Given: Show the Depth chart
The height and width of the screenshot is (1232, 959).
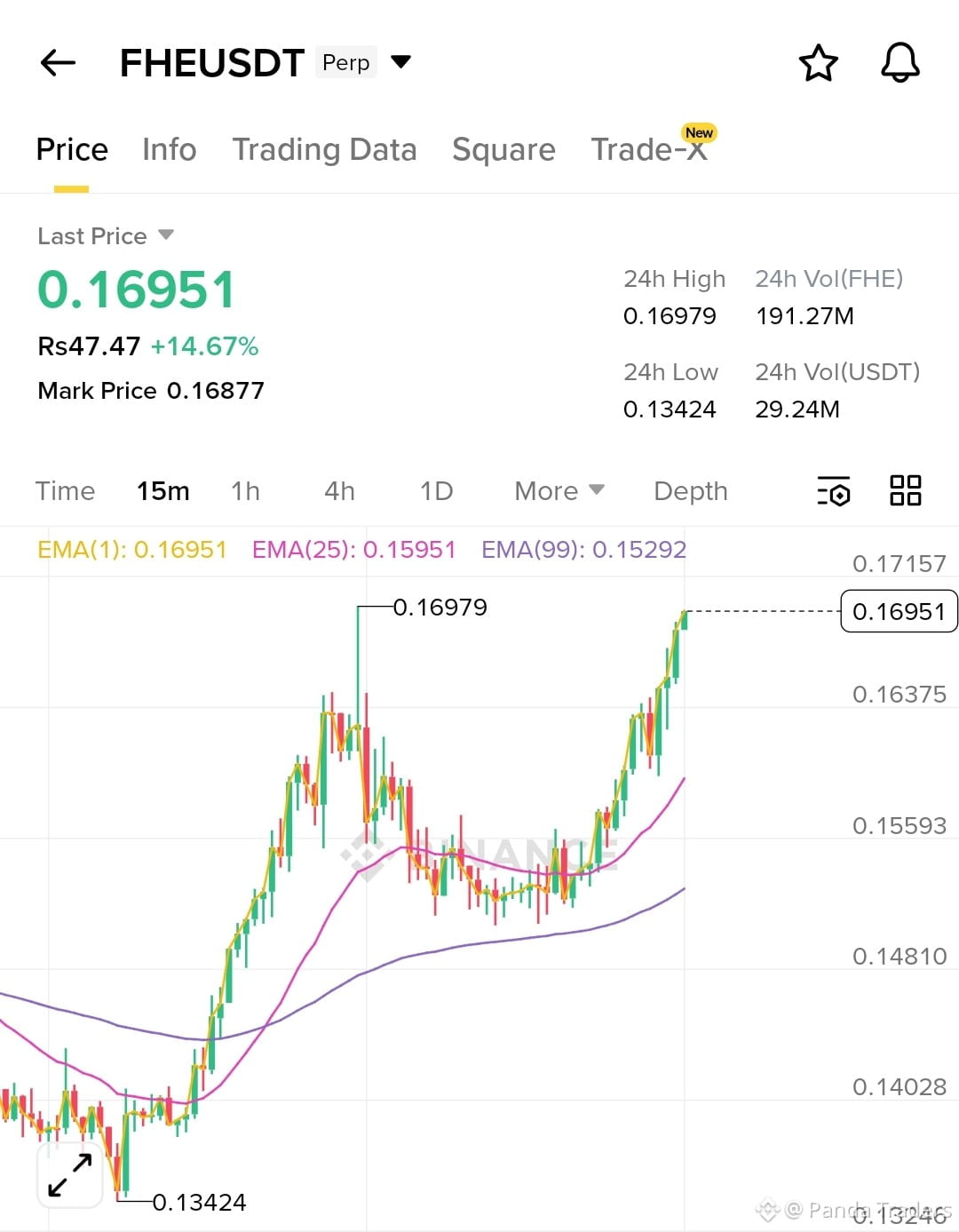Looking at the screenshot, I should (x=690, y=490).
